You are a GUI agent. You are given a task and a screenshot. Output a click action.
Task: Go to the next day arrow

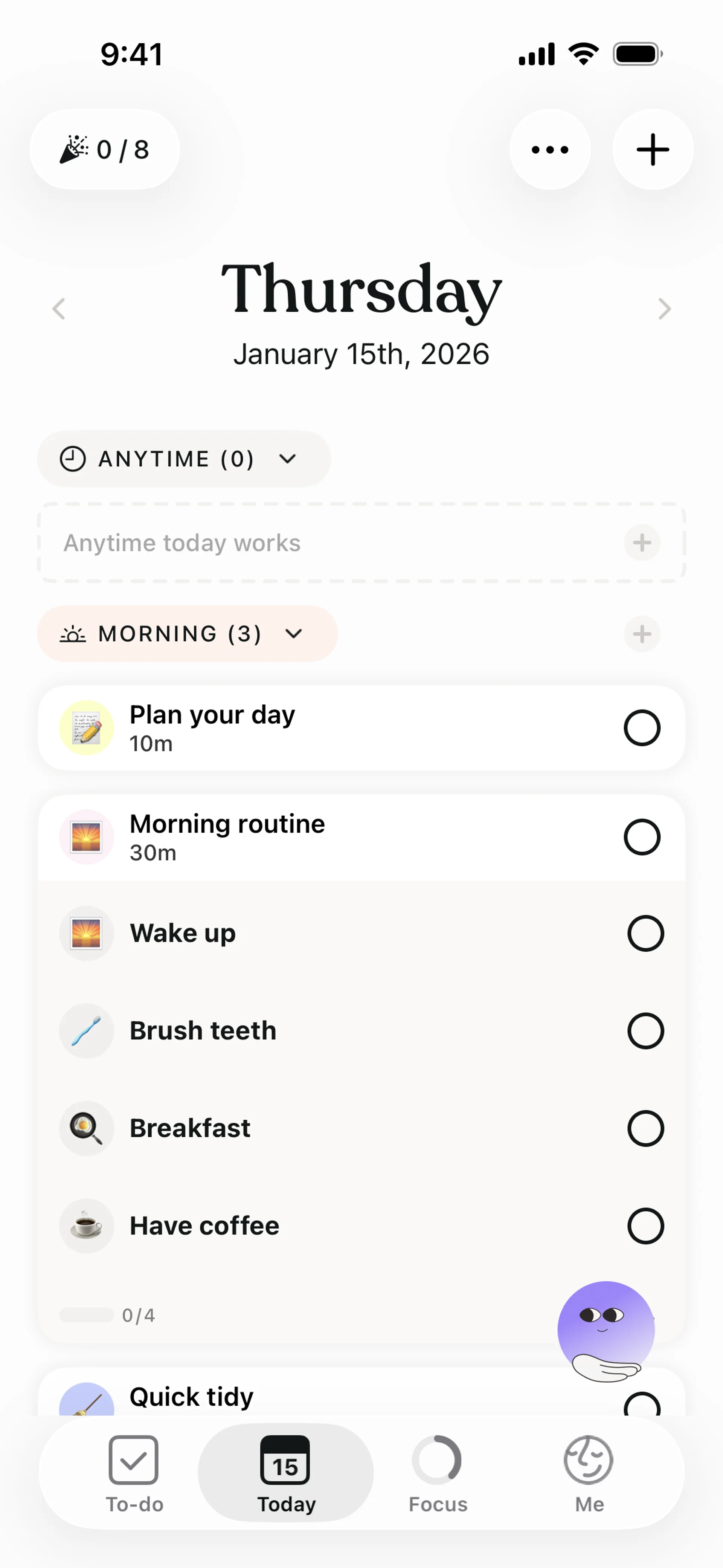click(664, 309)
